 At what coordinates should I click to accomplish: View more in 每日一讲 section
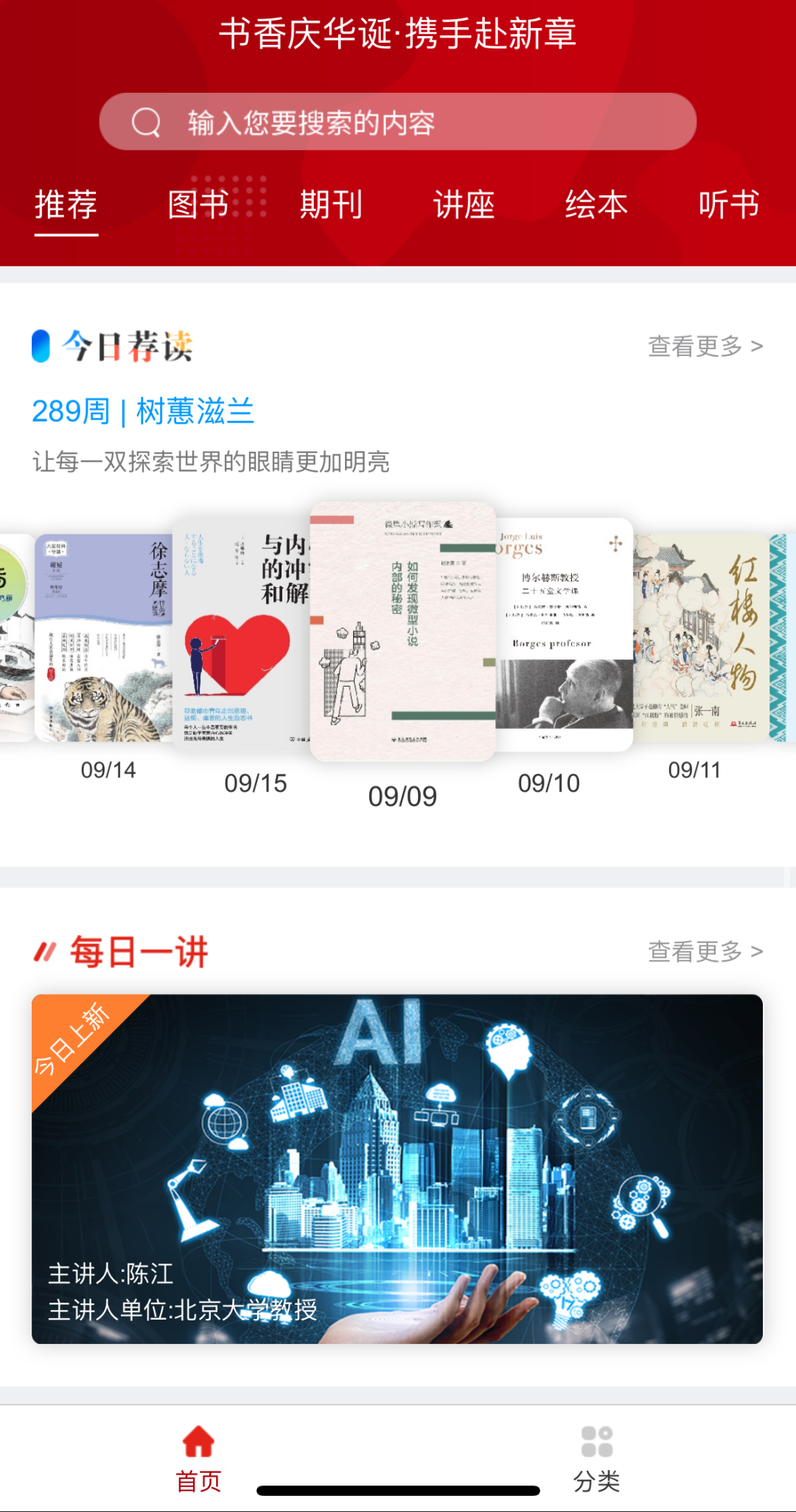705,952
